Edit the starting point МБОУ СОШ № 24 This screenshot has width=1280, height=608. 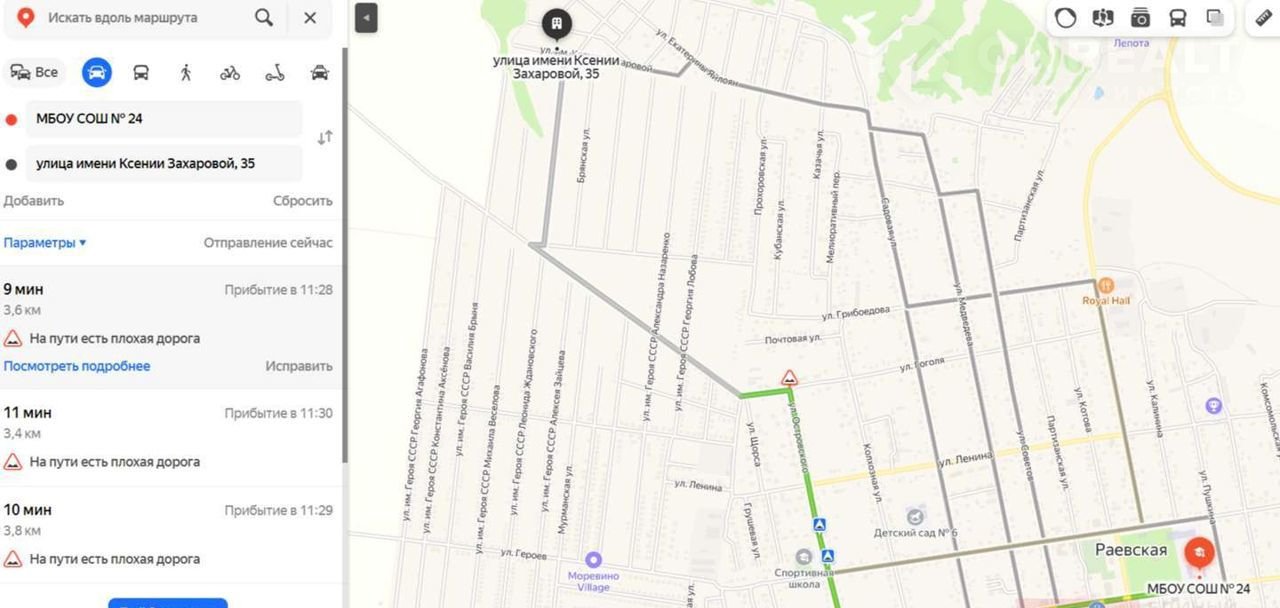pos(160,118)
